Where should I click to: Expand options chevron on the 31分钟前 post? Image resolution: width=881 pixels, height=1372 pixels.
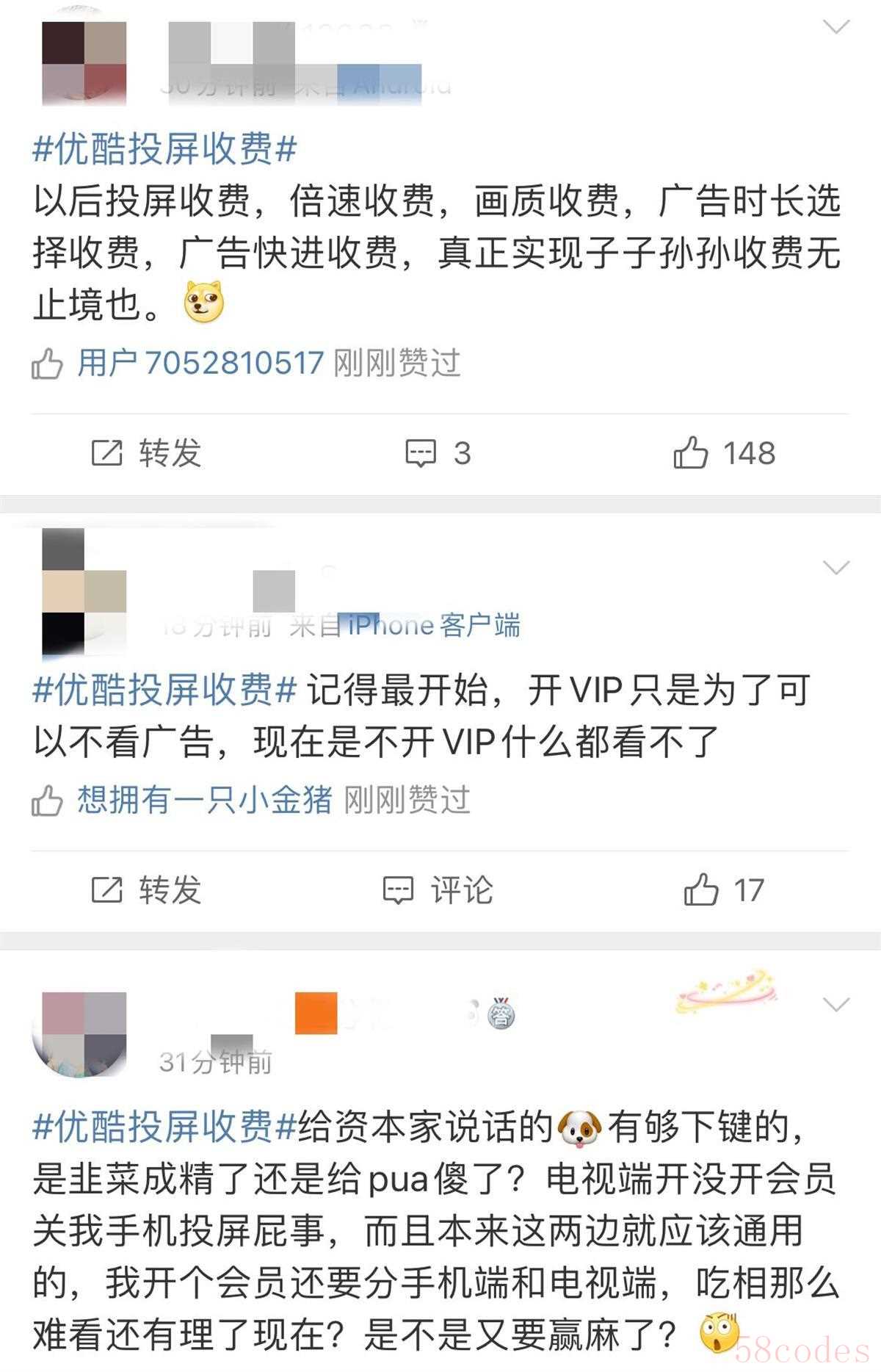(836, 1004)
